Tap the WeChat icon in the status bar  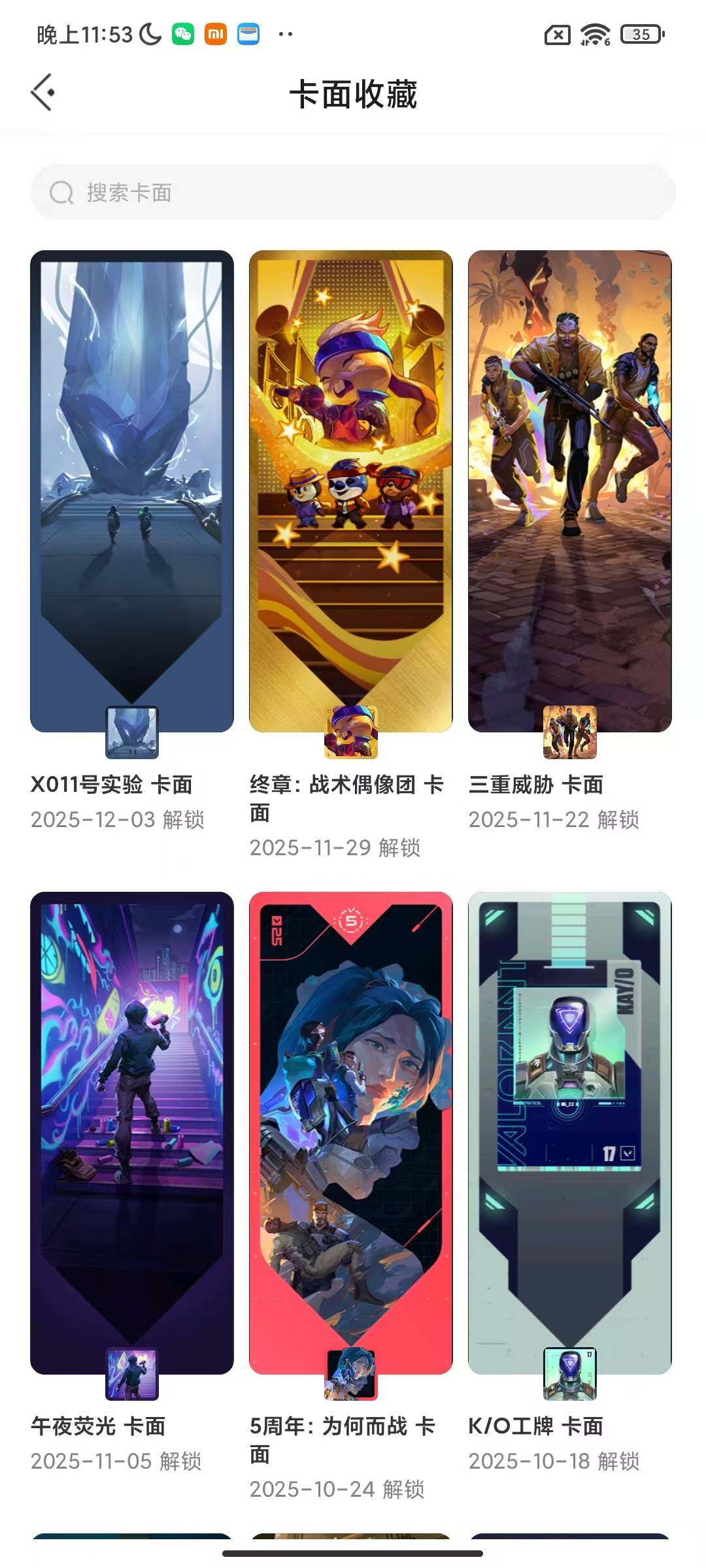pyautogui.click(x=184, y=34)
